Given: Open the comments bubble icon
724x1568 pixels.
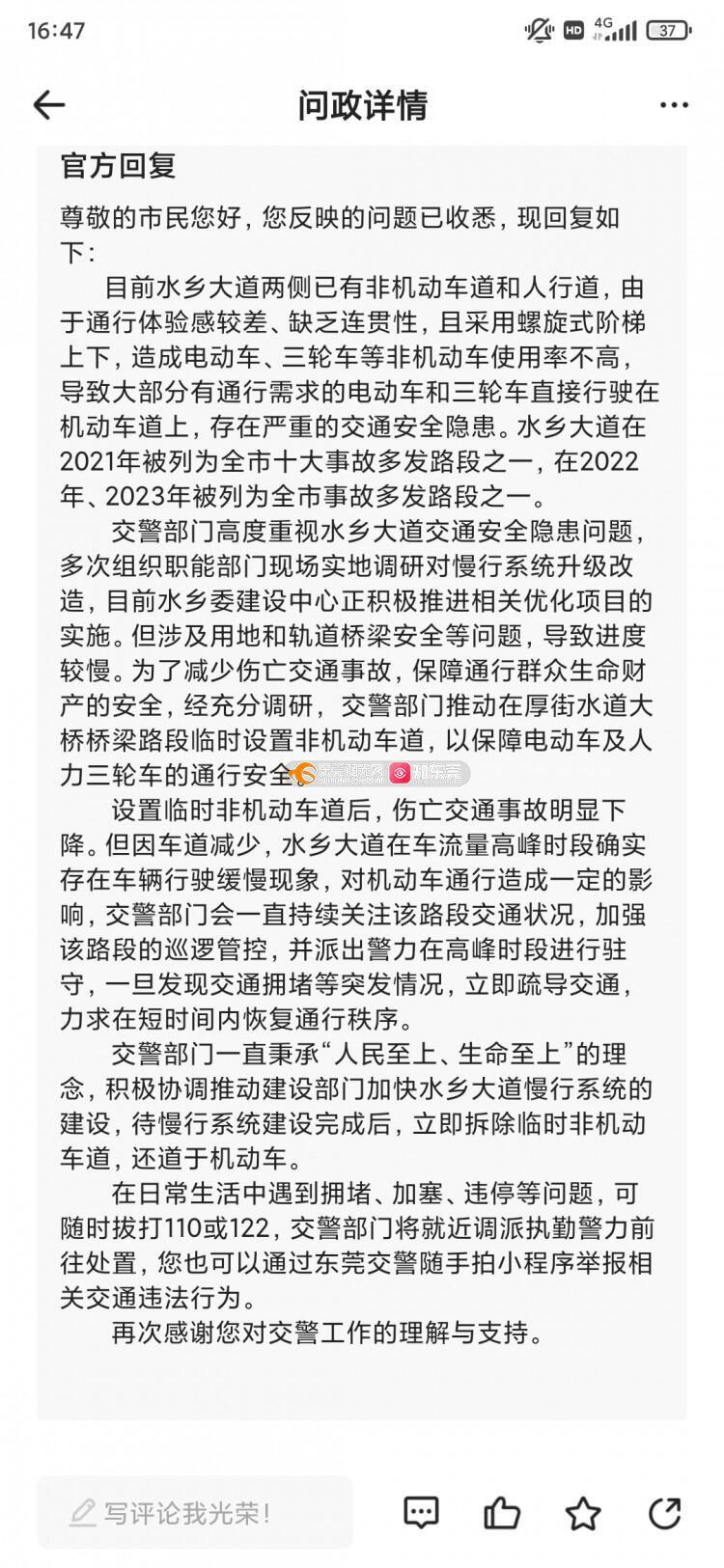Looking at the screenshot, I should pos(421,1512).
